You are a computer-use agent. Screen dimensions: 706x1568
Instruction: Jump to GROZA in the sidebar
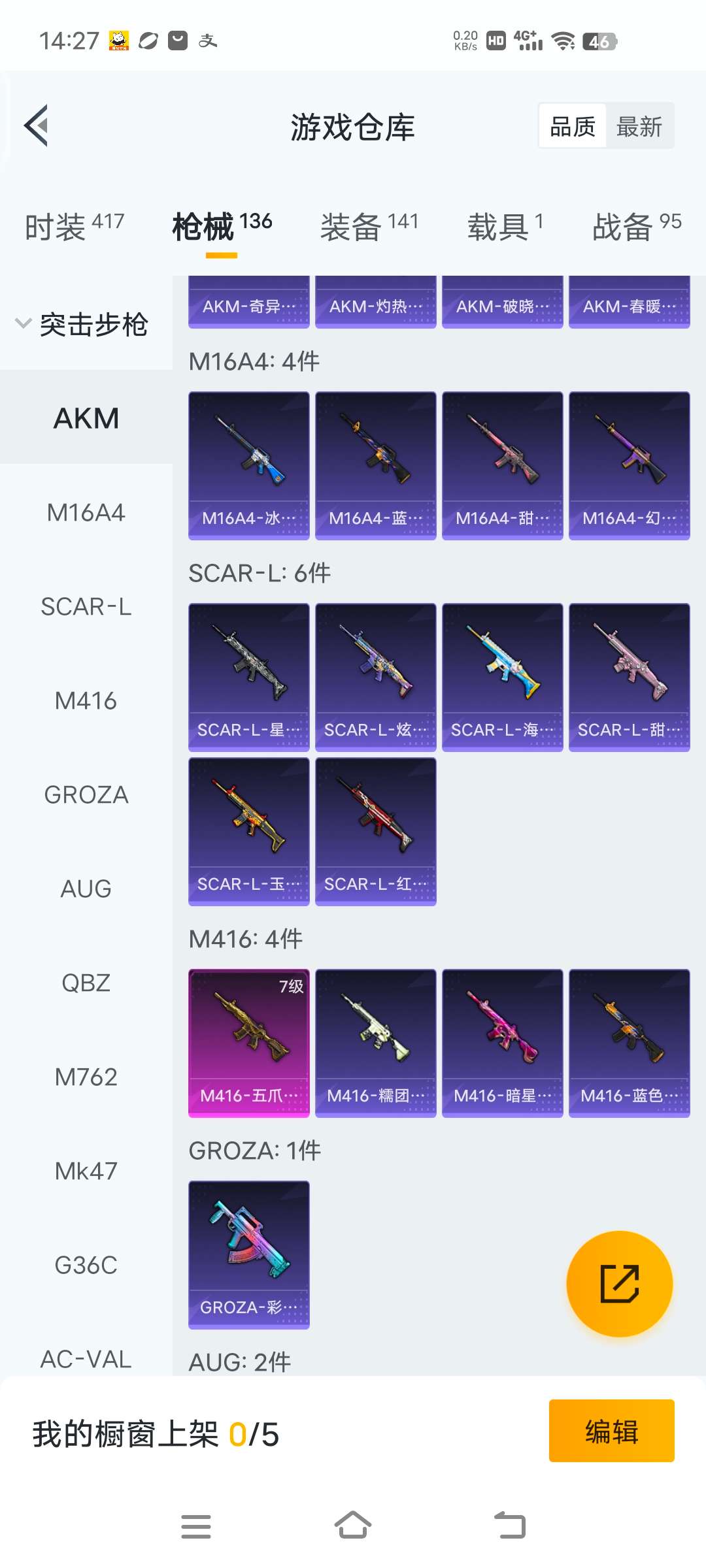pyautogui.click(x=86, y=795)
